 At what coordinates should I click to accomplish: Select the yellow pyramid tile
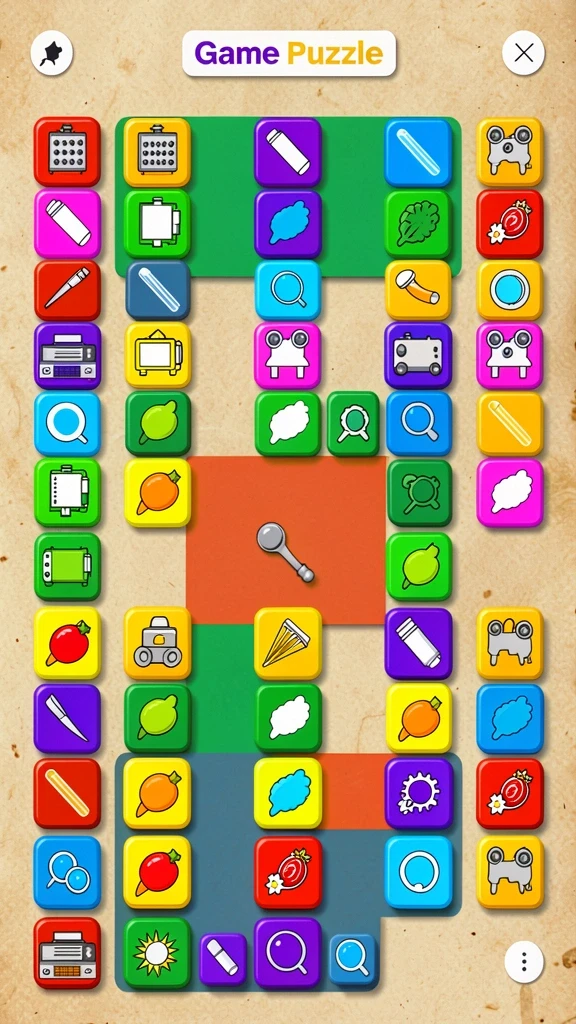point(288,643)
